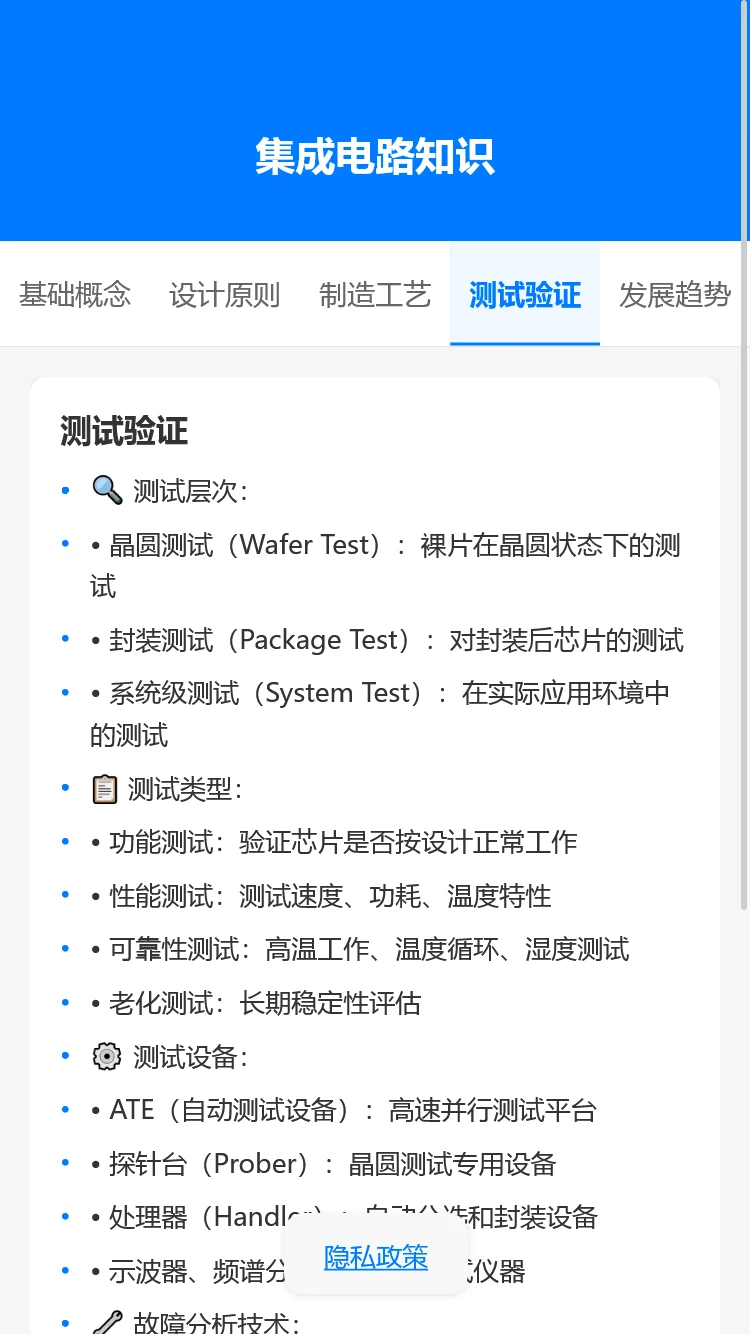
Task: Go to the 发展趋势 tab
Action: coord(675,295)
